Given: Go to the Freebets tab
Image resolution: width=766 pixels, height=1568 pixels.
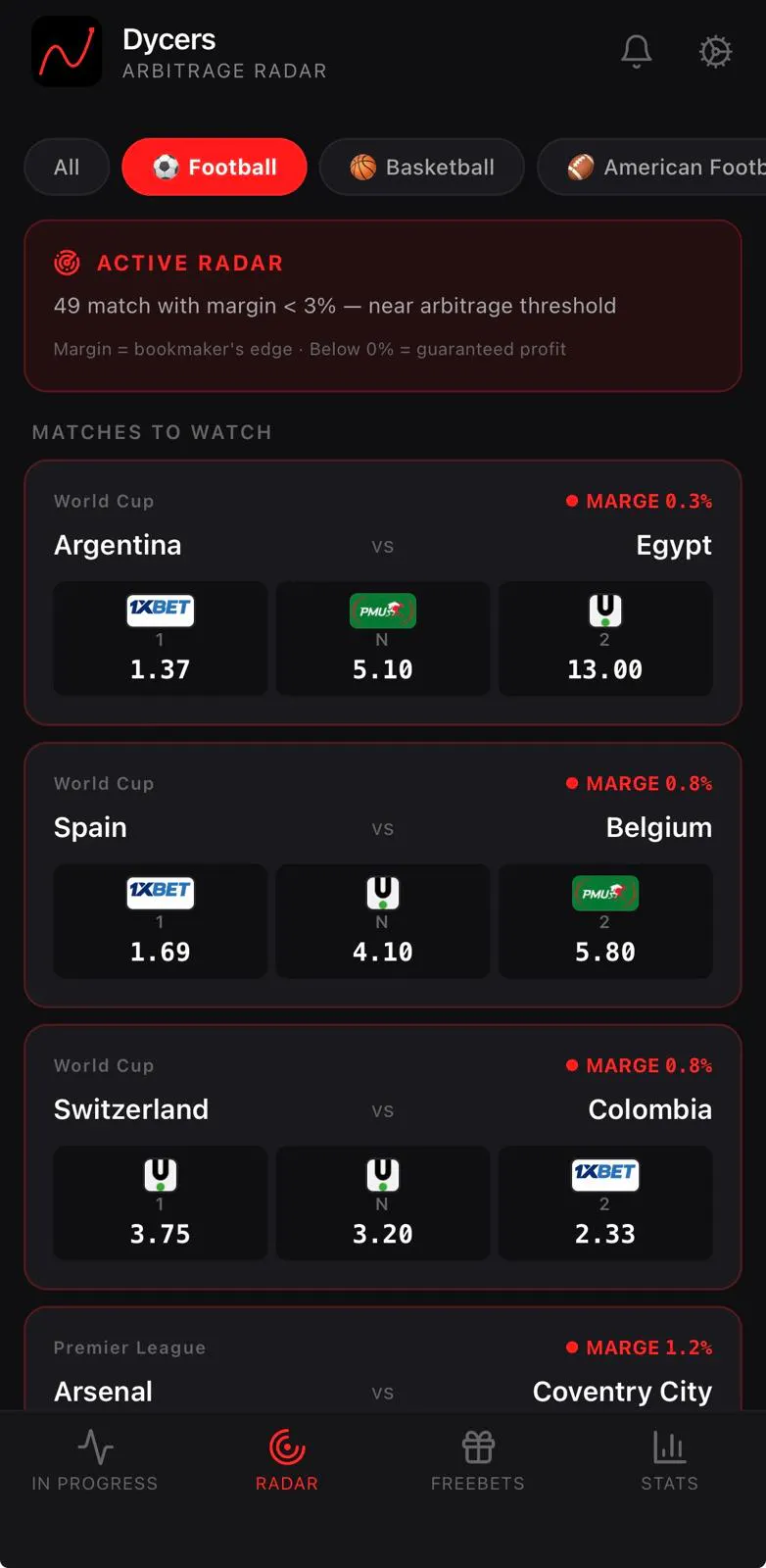Looking at the screenshot, I should [478, 1460].
